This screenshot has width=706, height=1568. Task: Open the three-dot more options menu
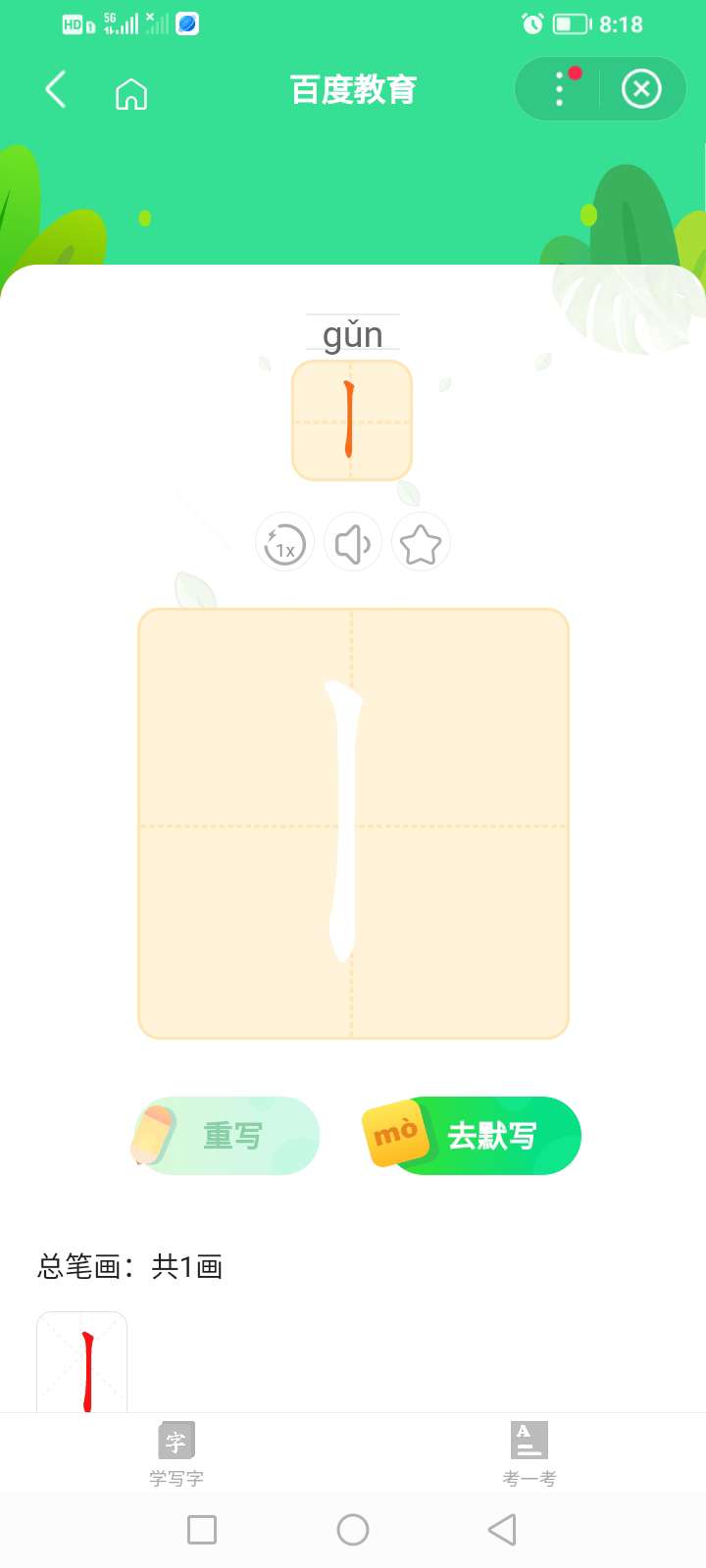pyautogui.click(x=560, y=89)
